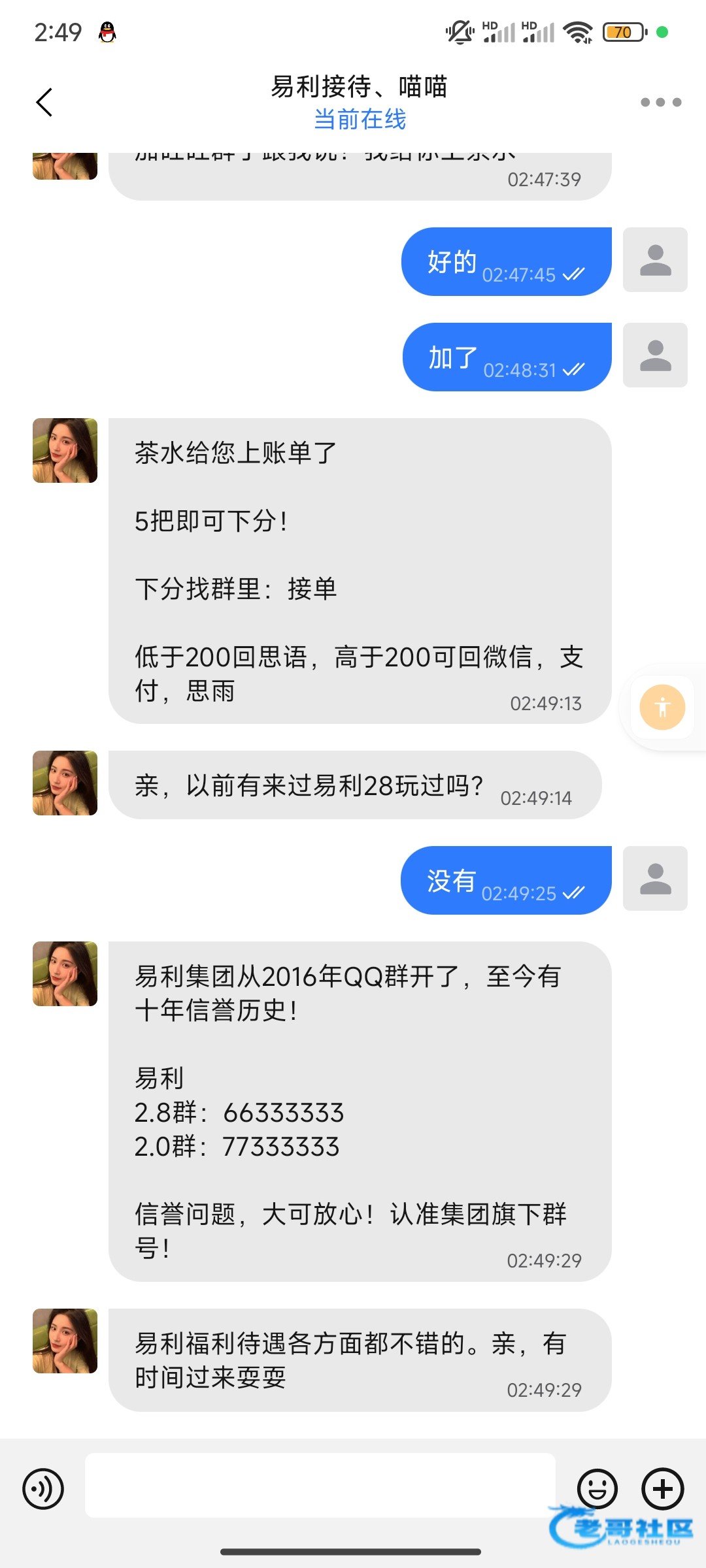
Task: Tap the orange floating accessibility button
Action: (x=662, y=707)
